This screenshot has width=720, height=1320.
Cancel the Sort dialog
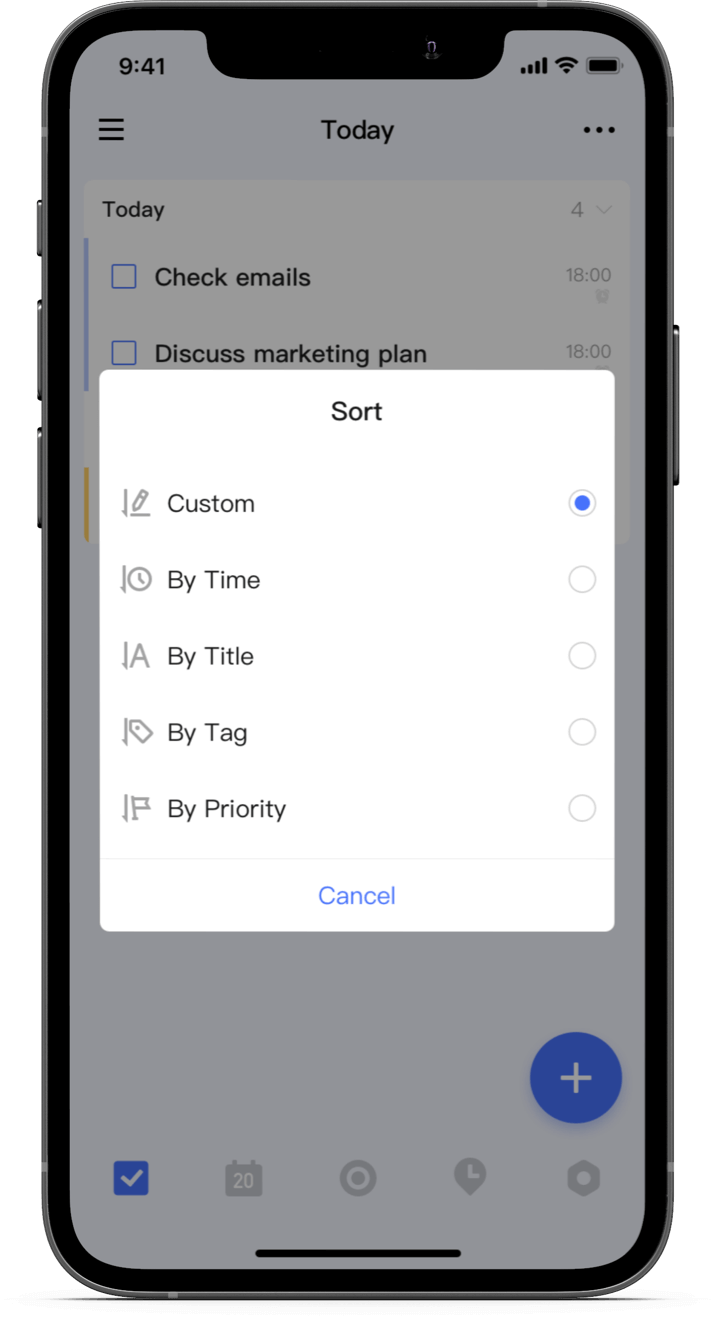coord(357,895)
